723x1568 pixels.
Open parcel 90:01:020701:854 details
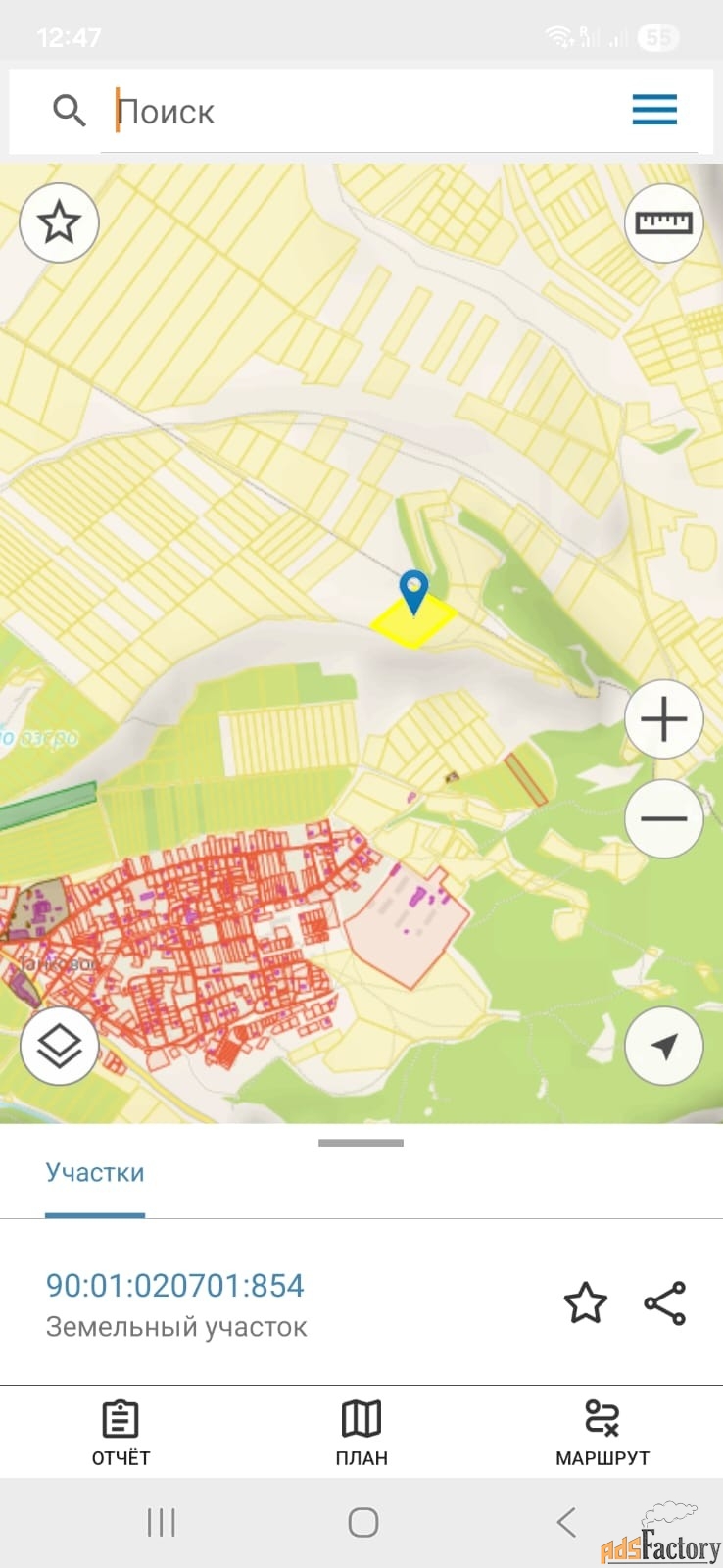175,1286
